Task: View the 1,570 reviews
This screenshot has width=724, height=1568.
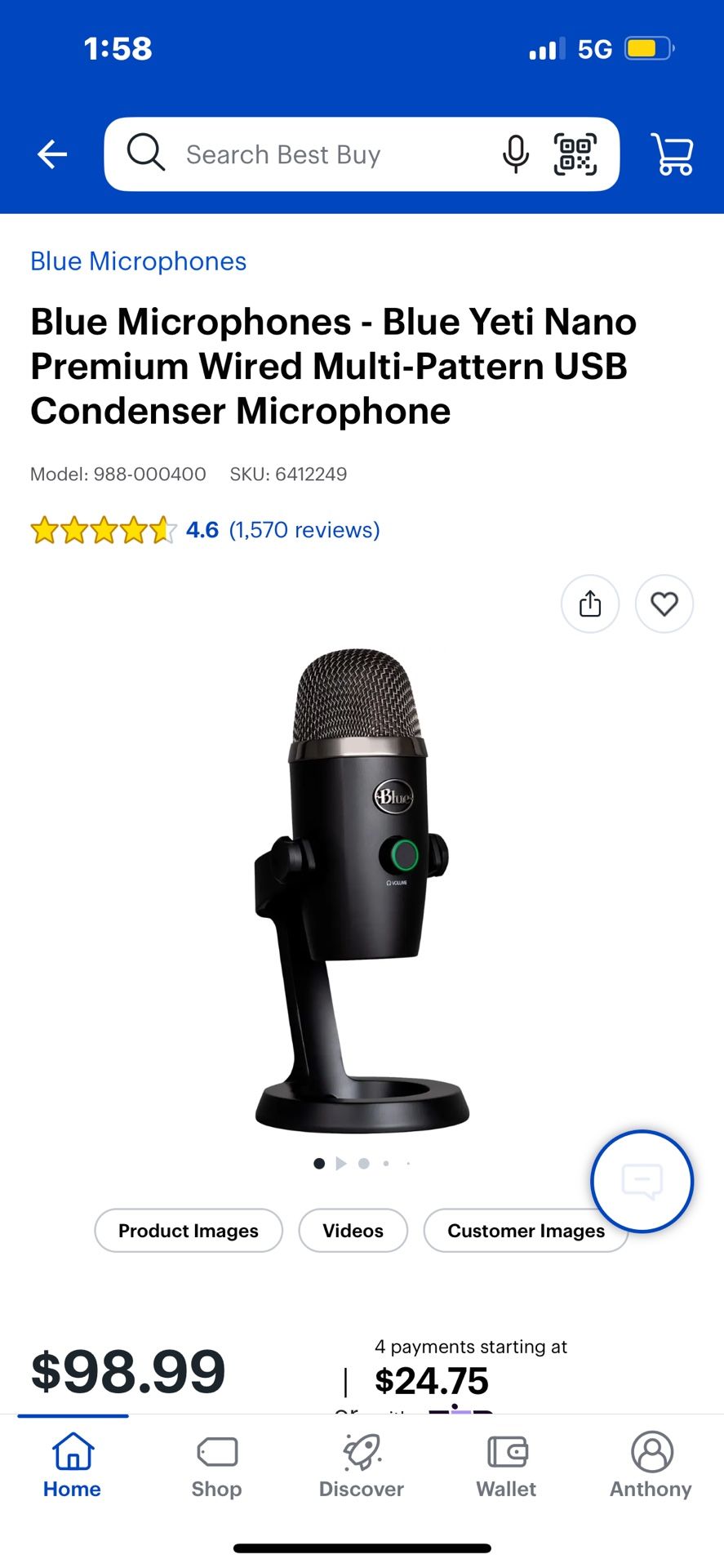Action: [304, 530]
